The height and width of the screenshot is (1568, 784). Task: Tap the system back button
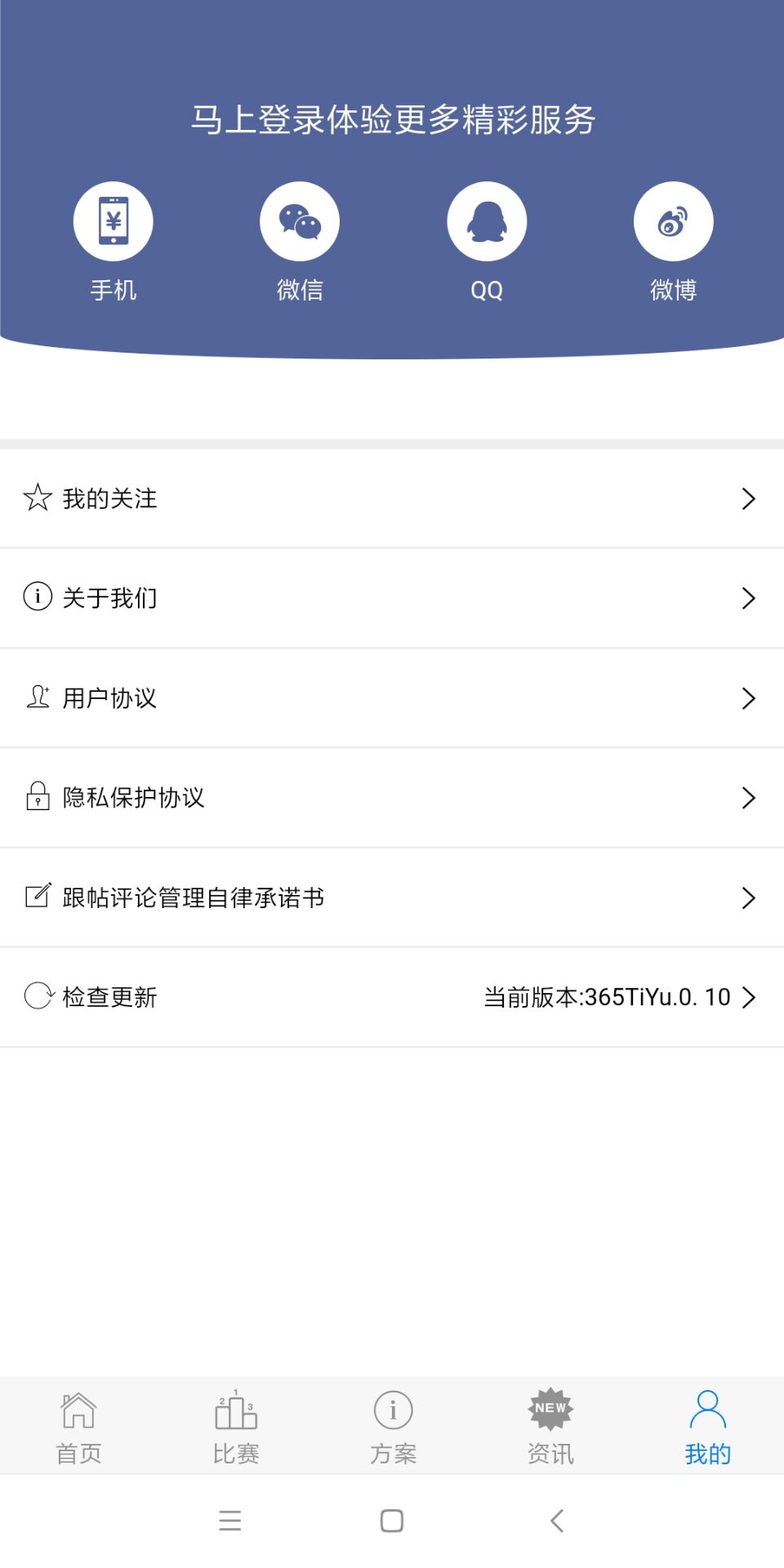(x=557, y=1521)
